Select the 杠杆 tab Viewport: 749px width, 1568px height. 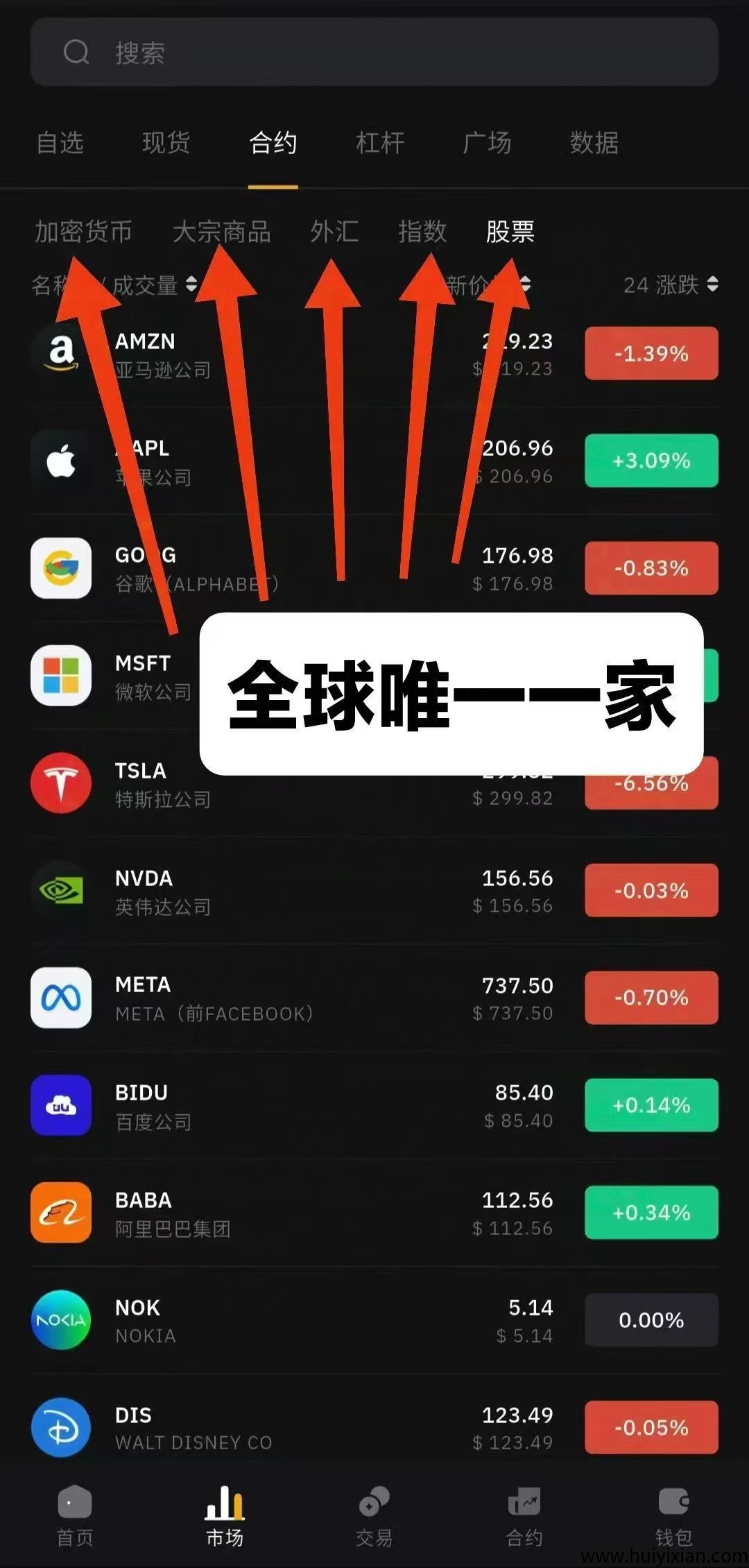coord(380,143)
